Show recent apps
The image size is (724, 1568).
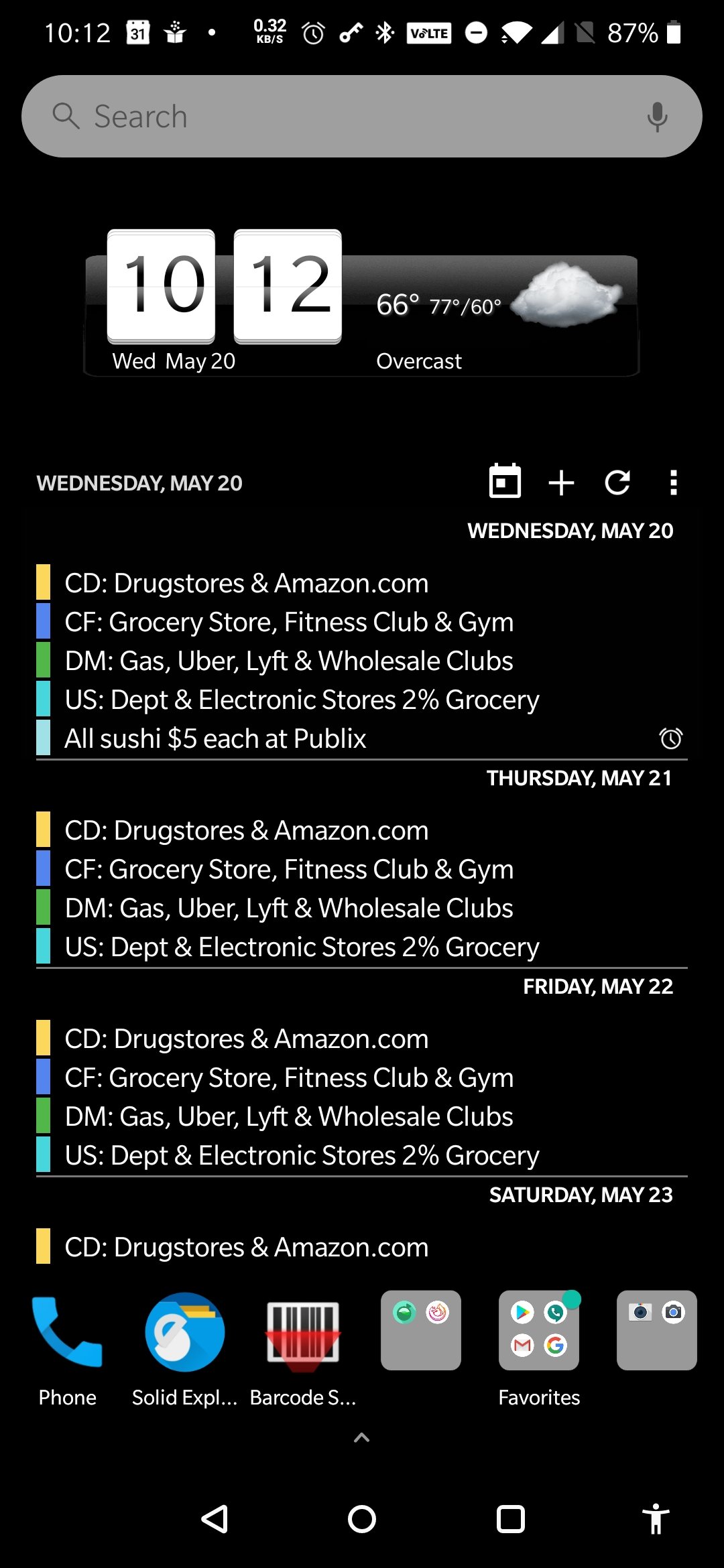click(511, 1519)
